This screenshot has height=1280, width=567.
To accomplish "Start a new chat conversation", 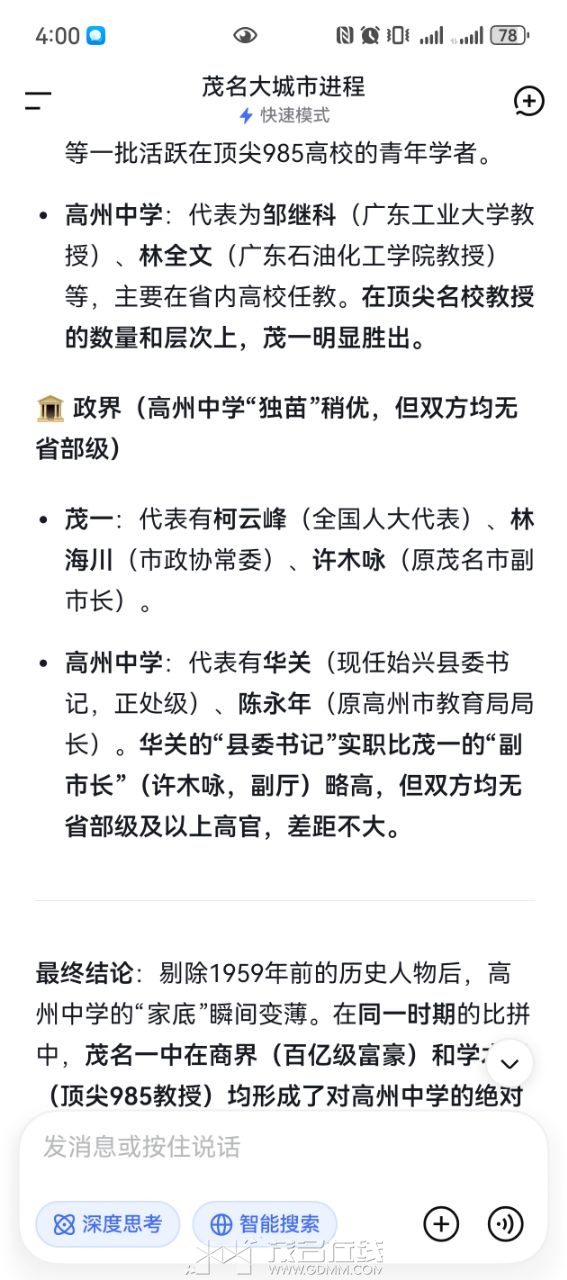I will pos(529,100).
